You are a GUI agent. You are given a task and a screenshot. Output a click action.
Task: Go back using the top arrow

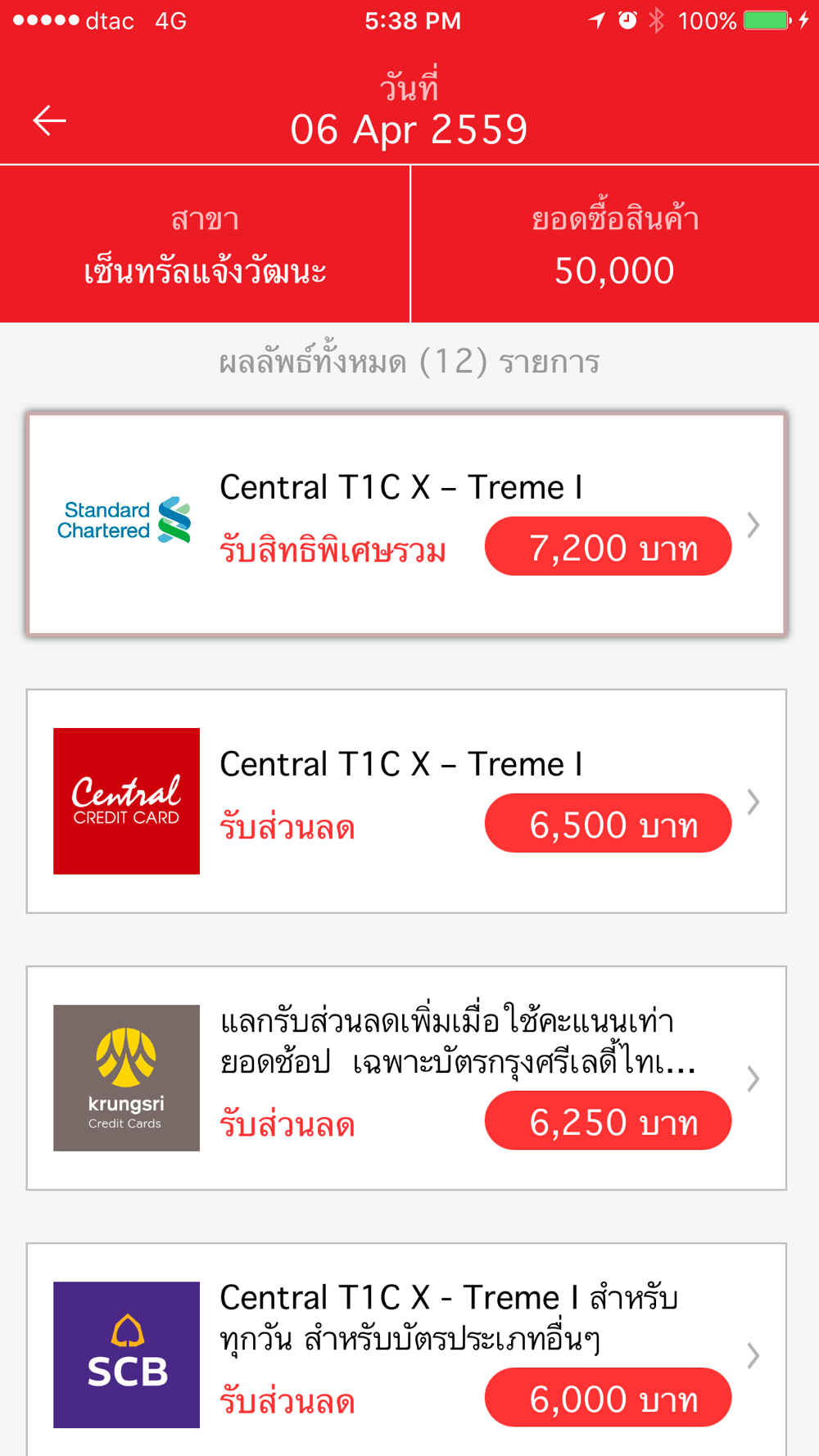[49, 120]
